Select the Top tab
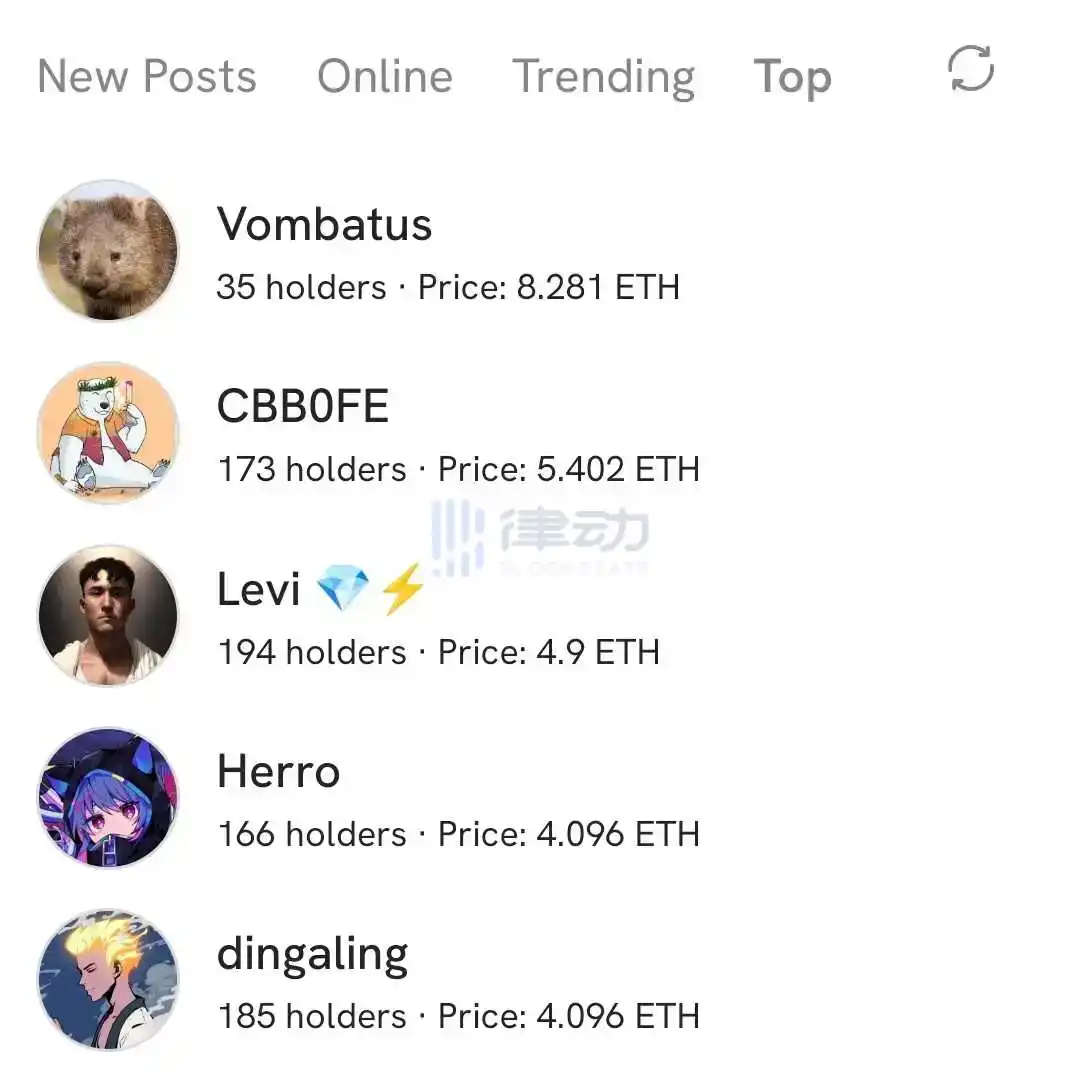 tap(792, 77)
